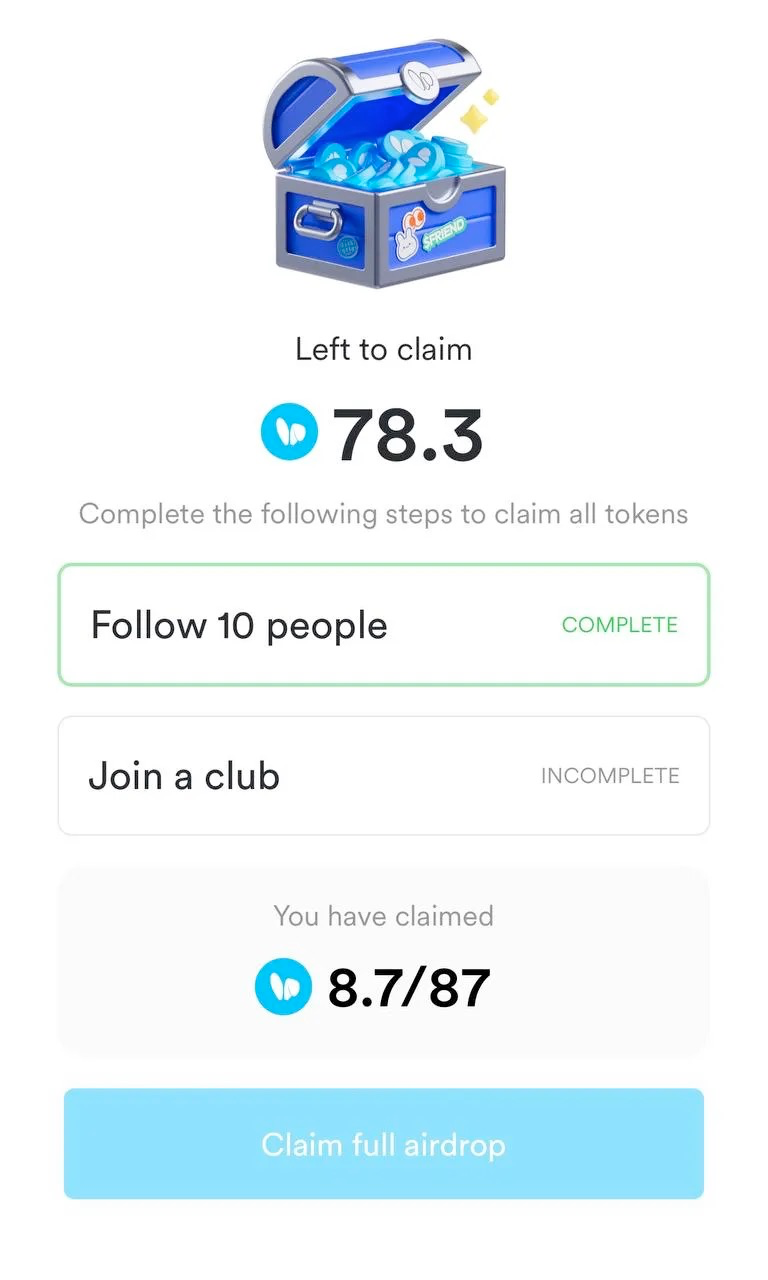Click the blue token icon beside 78.3
The width and height of the screenshot is (768, 1280).
click(x=289, y=432)
